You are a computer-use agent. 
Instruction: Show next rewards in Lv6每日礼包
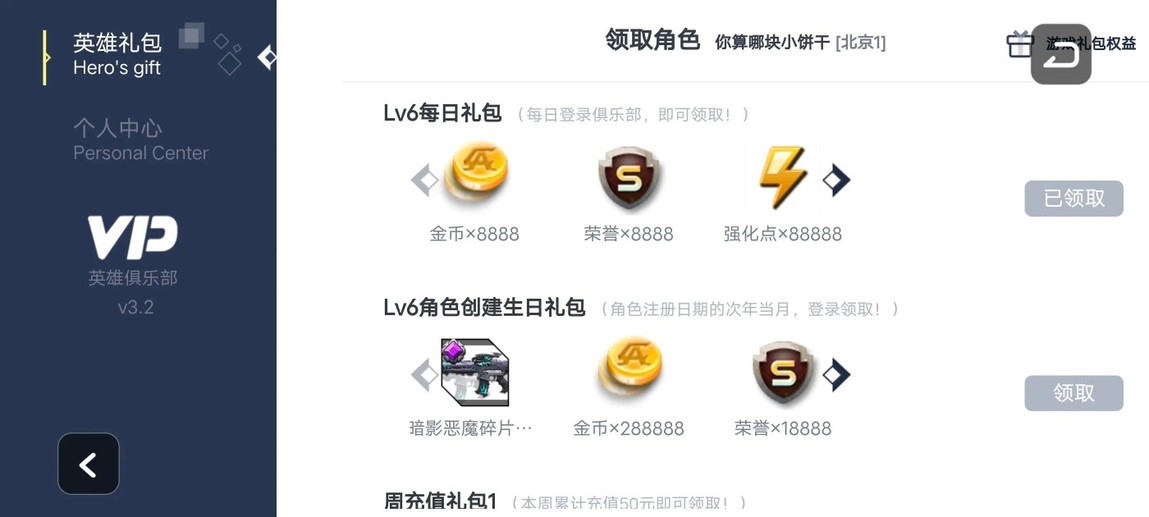[x=836, y=181]
